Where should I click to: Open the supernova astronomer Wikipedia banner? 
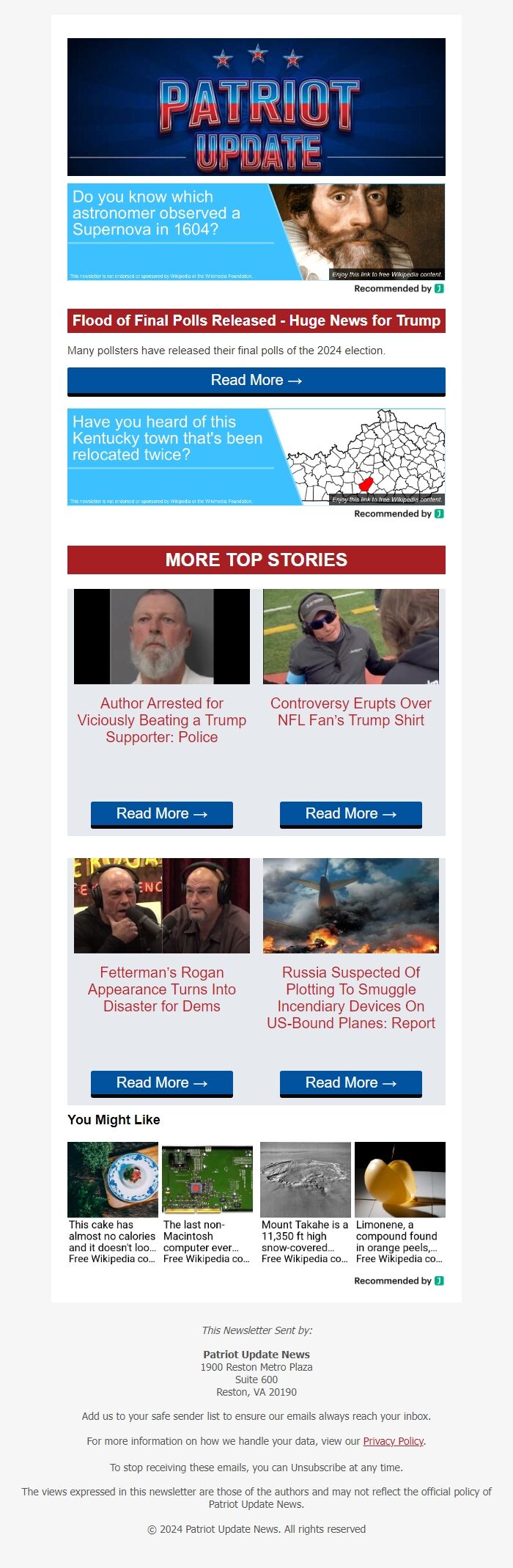pos(256,232)
